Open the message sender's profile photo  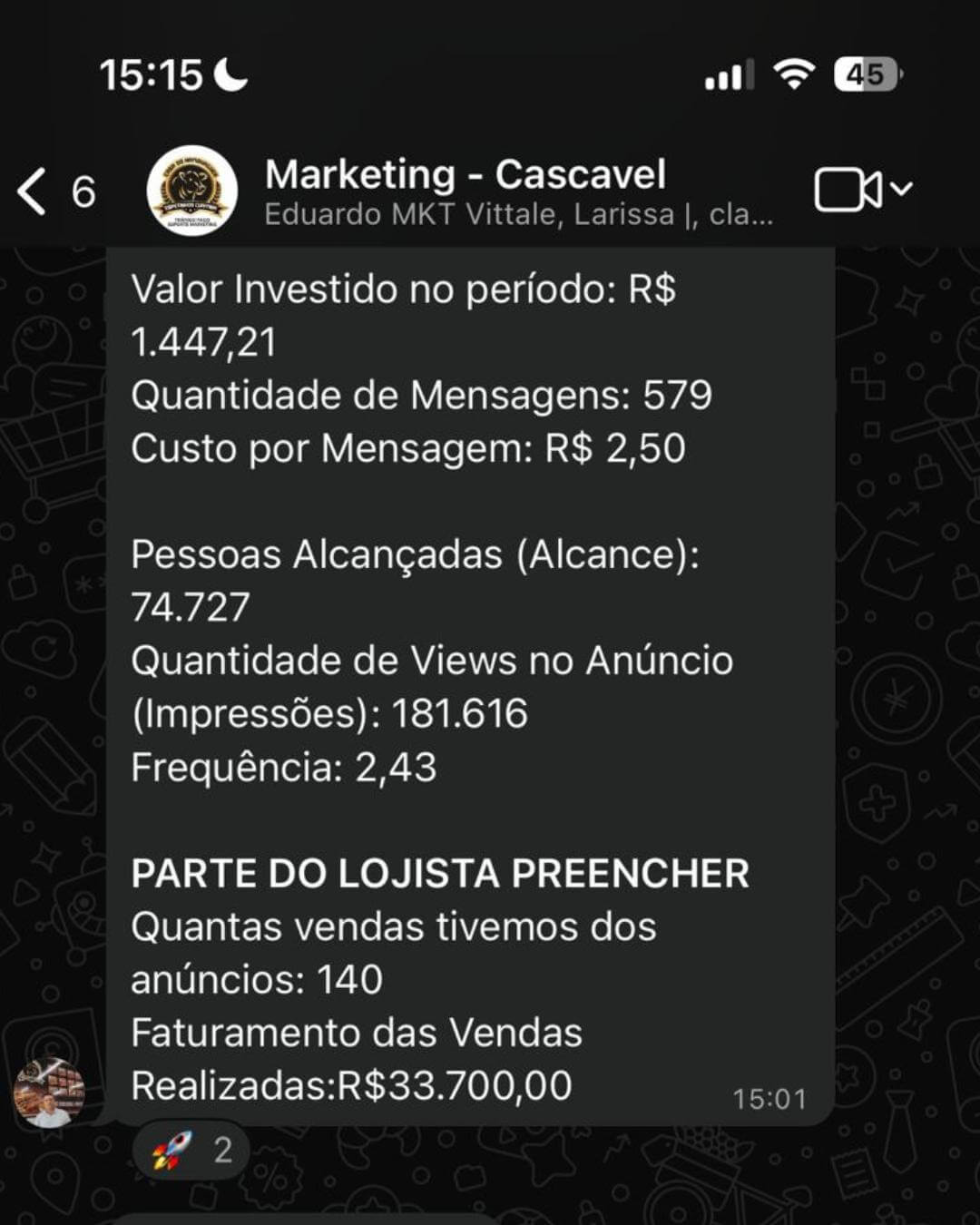(50, 1093)
